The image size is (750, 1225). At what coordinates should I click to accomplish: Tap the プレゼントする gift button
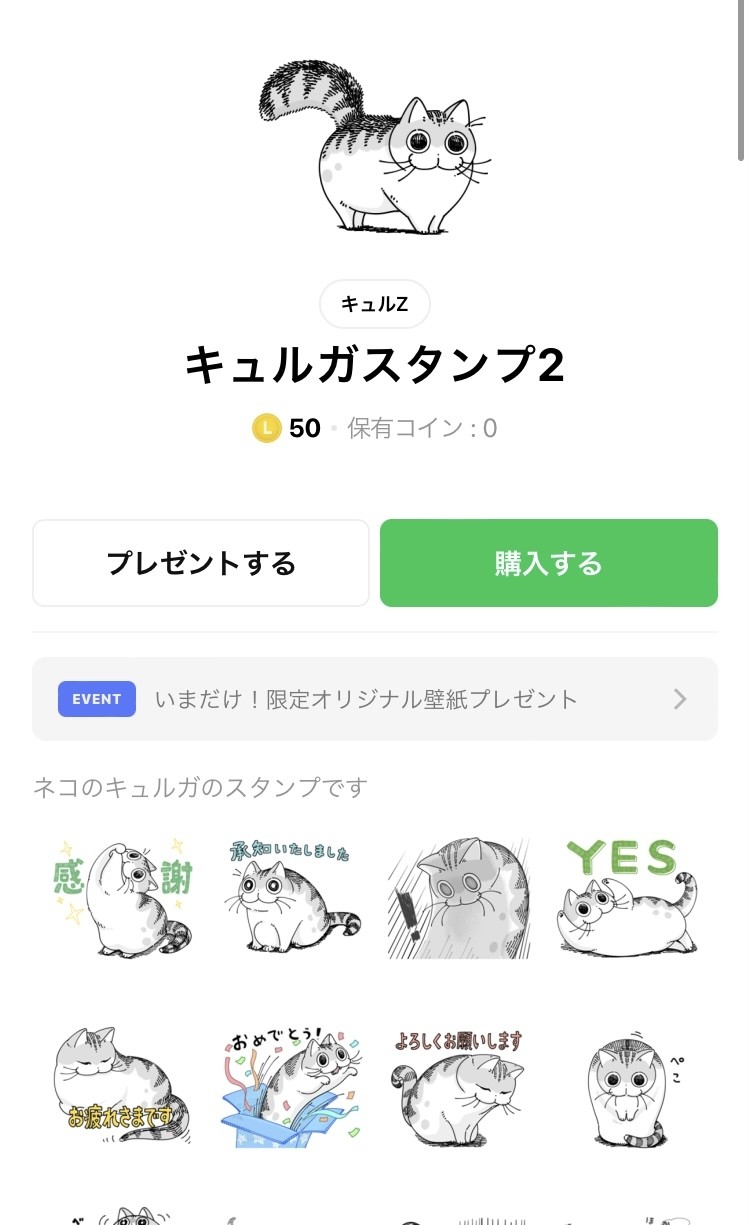coord(201,563)
